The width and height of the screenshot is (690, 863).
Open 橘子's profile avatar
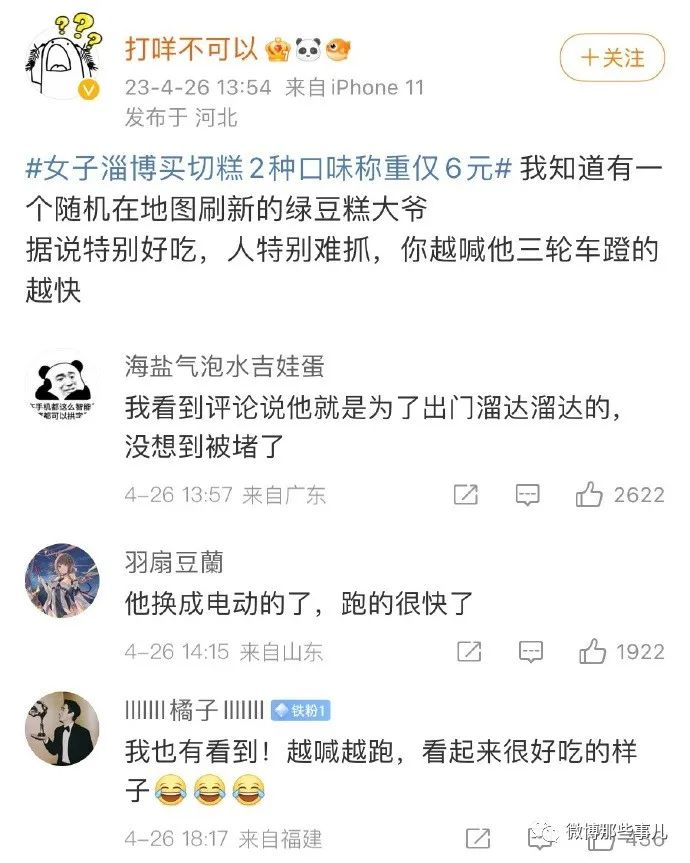[62, 728]
